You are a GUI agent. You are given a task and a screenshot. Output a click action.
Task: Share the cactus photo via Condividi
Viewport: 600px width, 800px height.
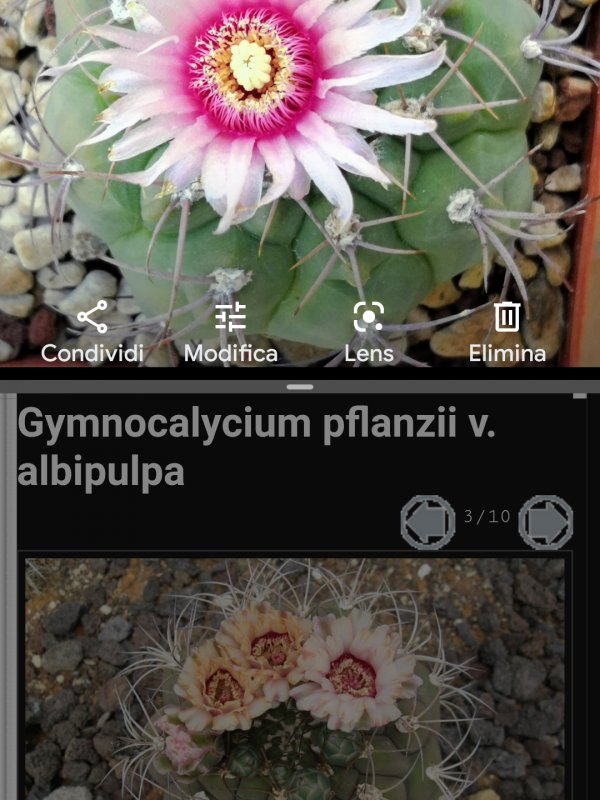[92, 333]
